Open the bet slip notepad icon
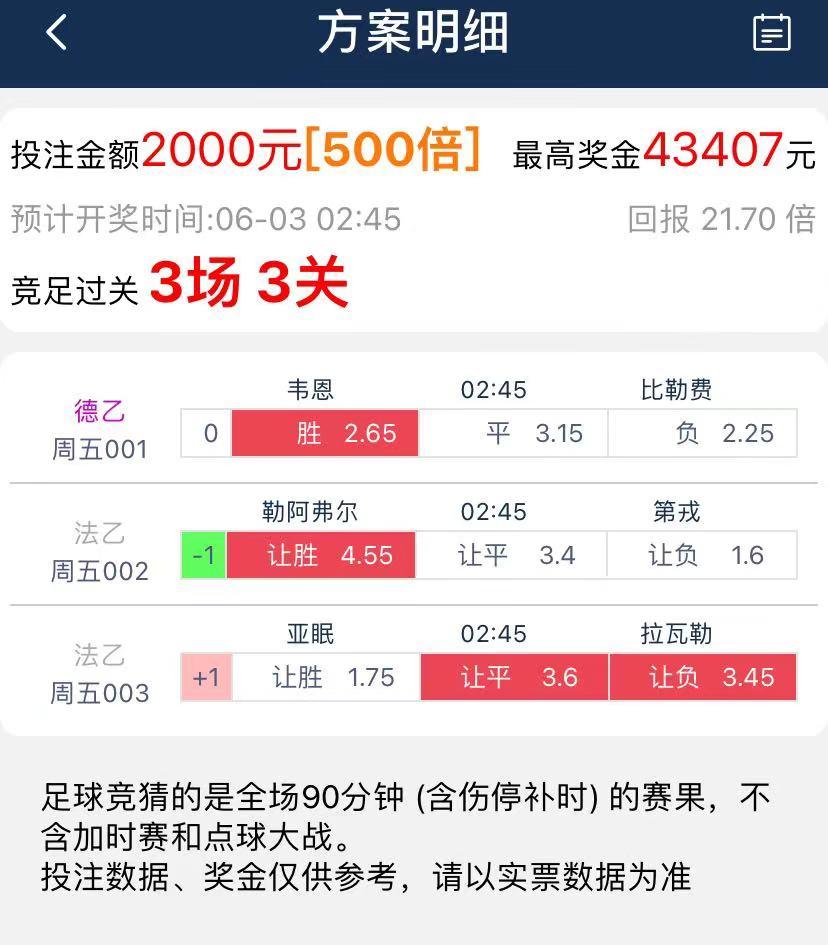The width and height of the screenshot is (828, 945). 770,31
